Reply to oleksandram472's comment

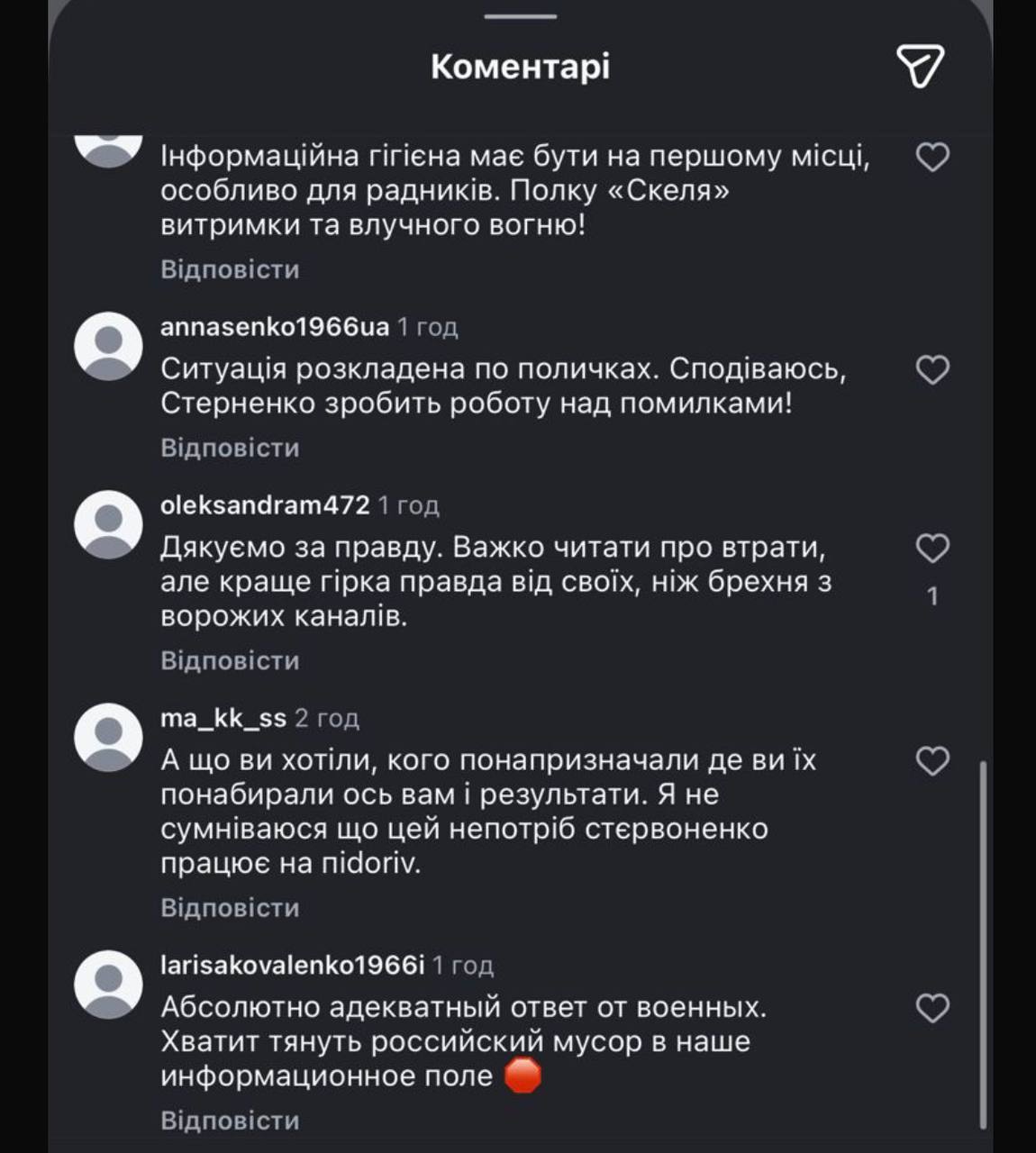click(230, 660)
